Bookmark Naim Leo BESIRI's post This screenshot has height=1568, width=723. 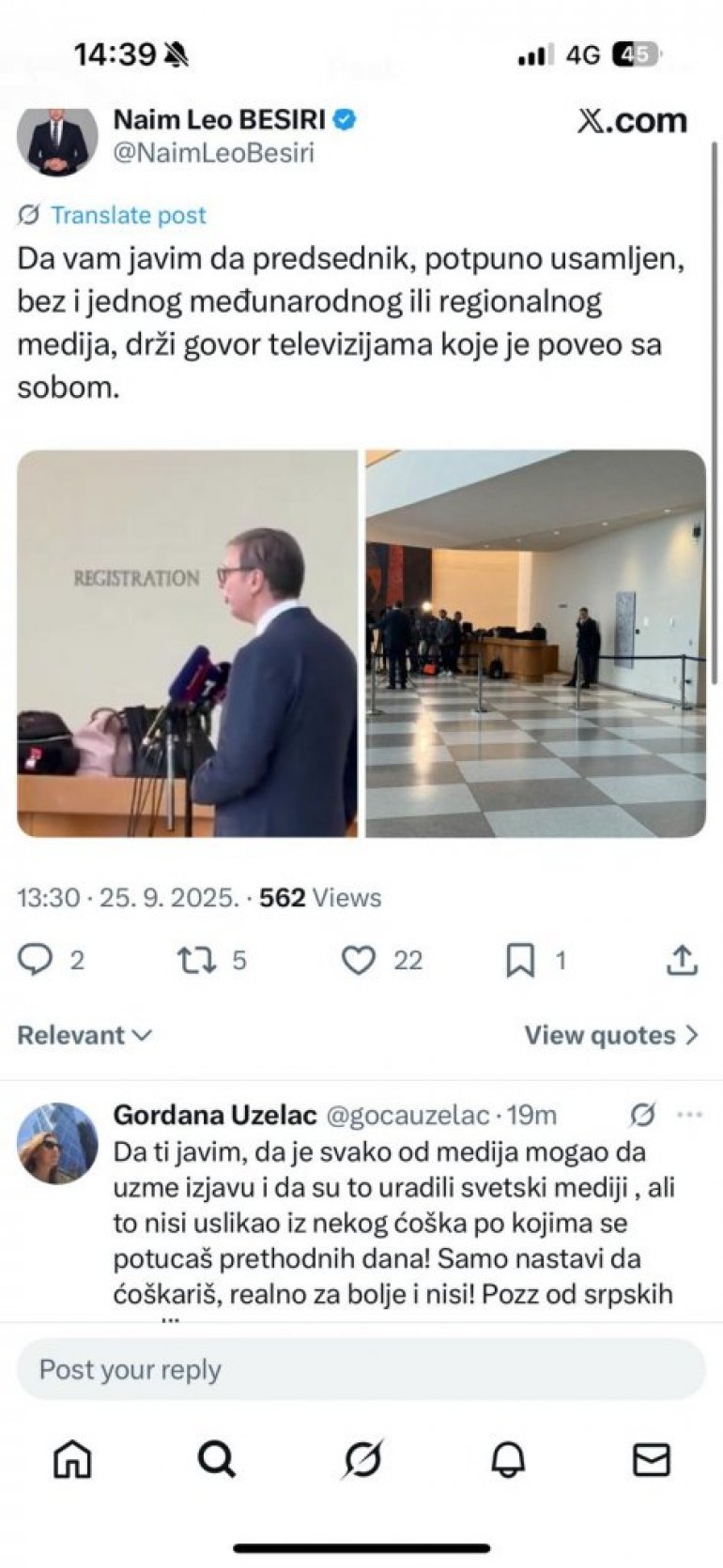520,960
